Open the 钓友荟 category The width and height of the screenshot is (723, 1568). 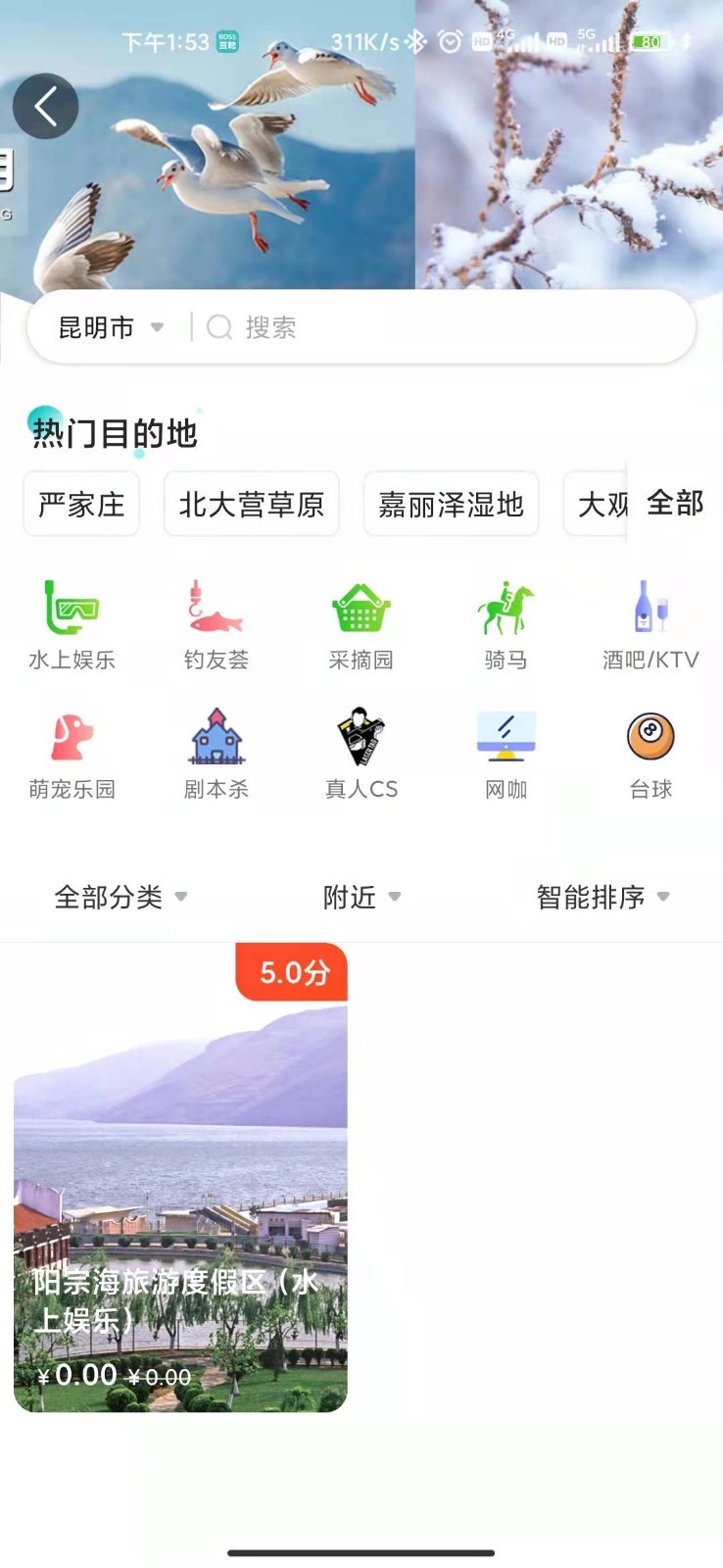pos(217,625)
